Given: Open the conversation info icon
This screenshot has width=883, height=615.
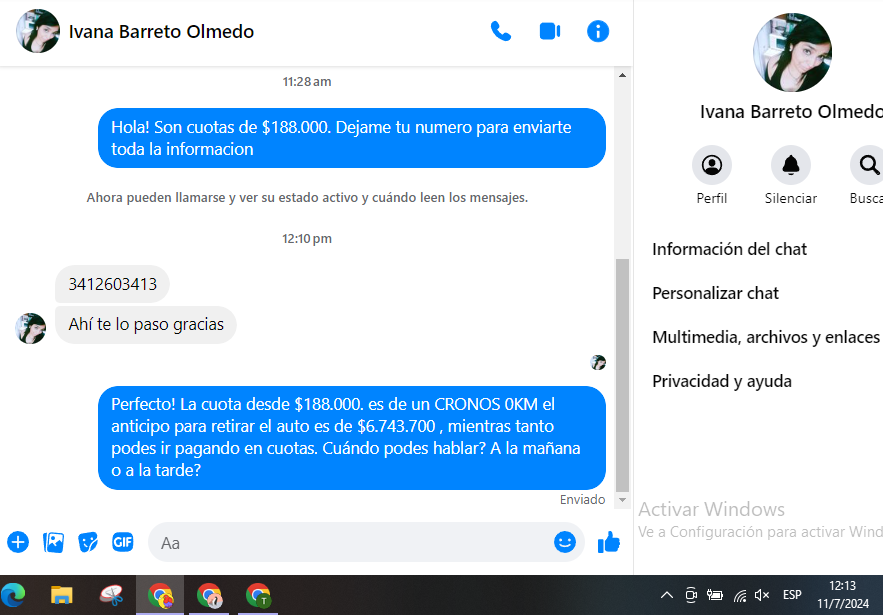Looking at the screenshot, I should click(x=598, y=31).
